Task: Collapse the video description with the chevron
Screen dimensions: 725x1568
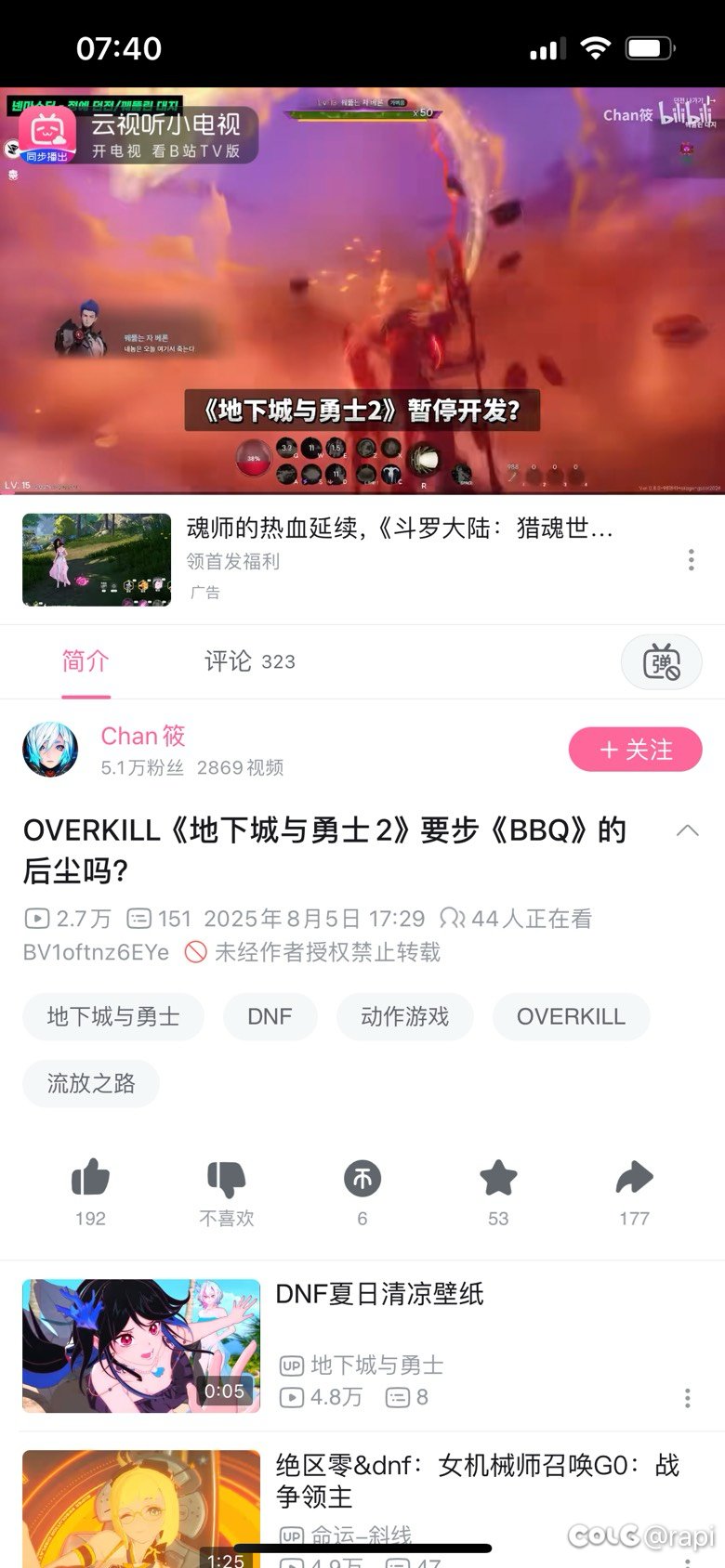Action: [688, 830]
